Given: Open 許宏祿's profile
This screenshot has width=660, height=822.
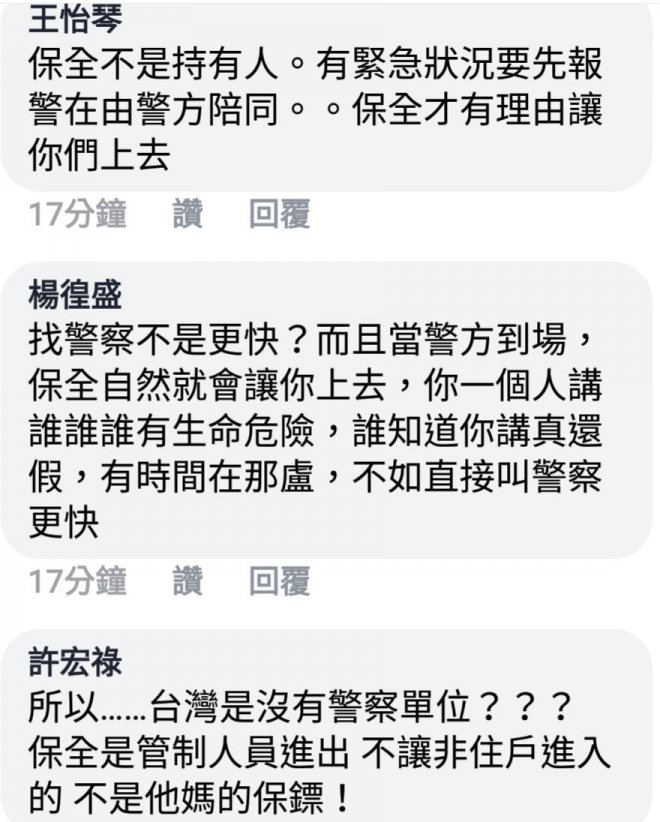Looking at the screenshot, I should pos(76,663).
